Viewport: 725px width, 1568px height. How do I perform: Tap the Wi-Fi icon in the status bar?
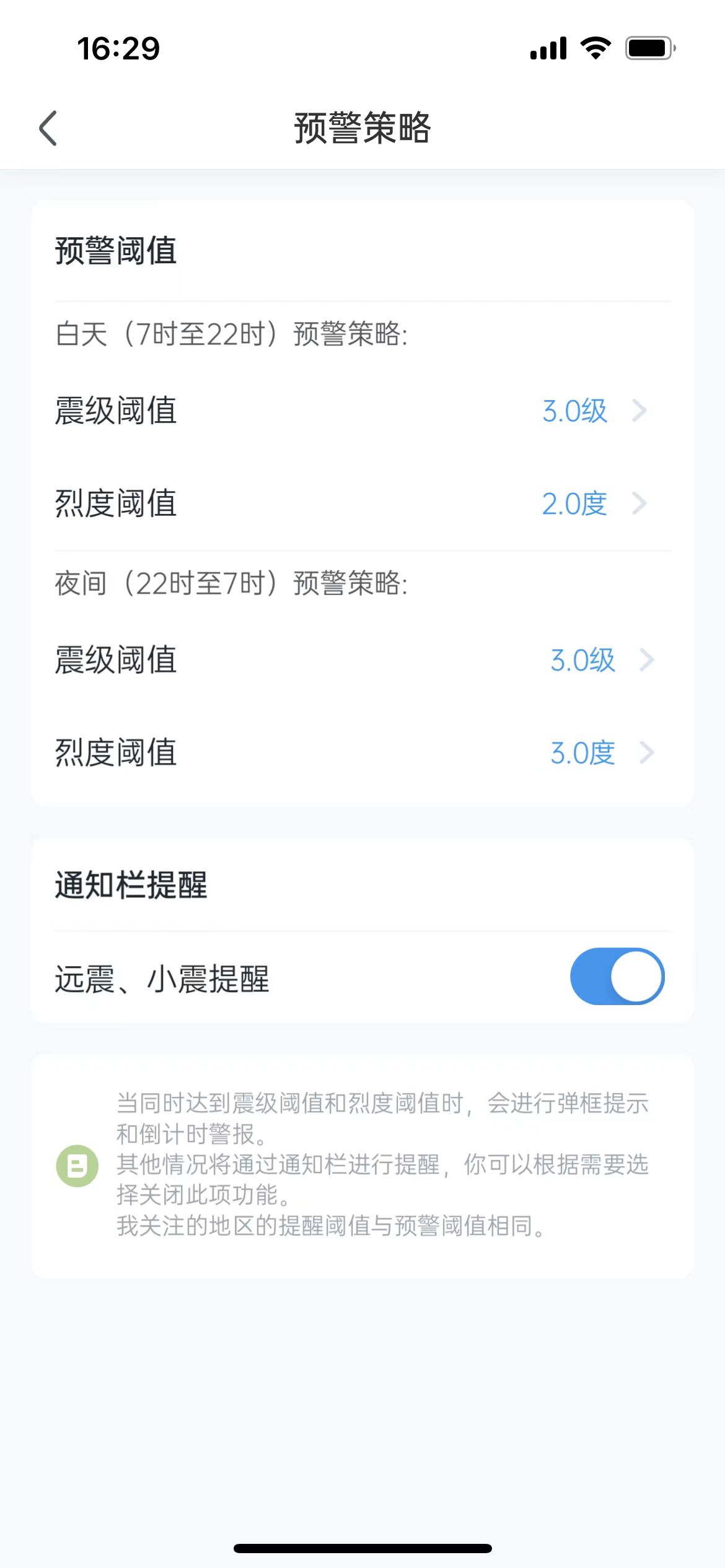click(595, 47)
